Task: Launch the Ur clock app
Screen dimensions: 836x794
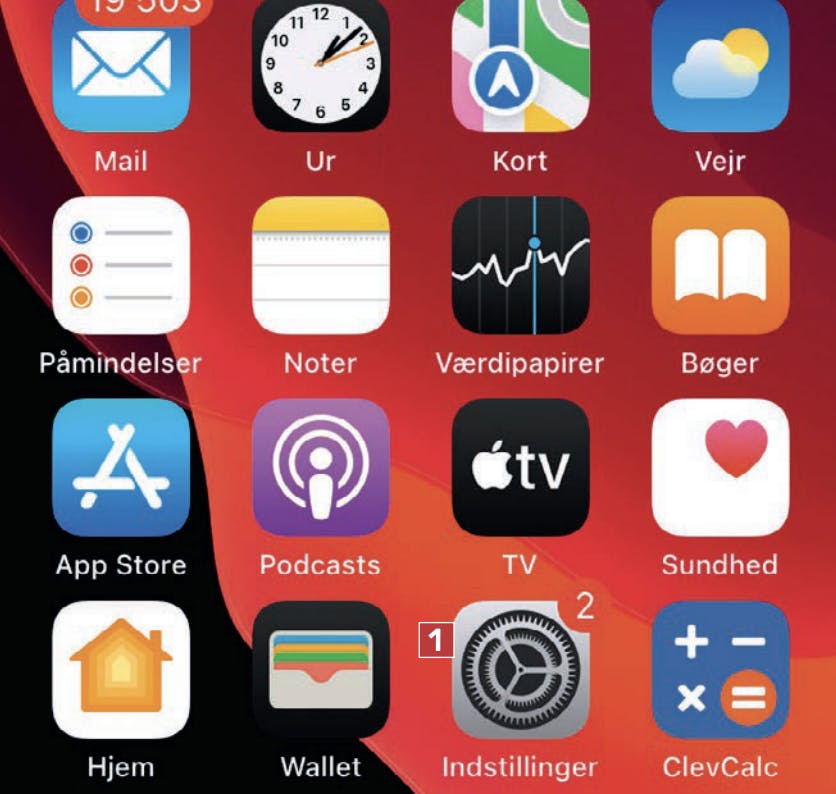Action: [x=320, y=65]
